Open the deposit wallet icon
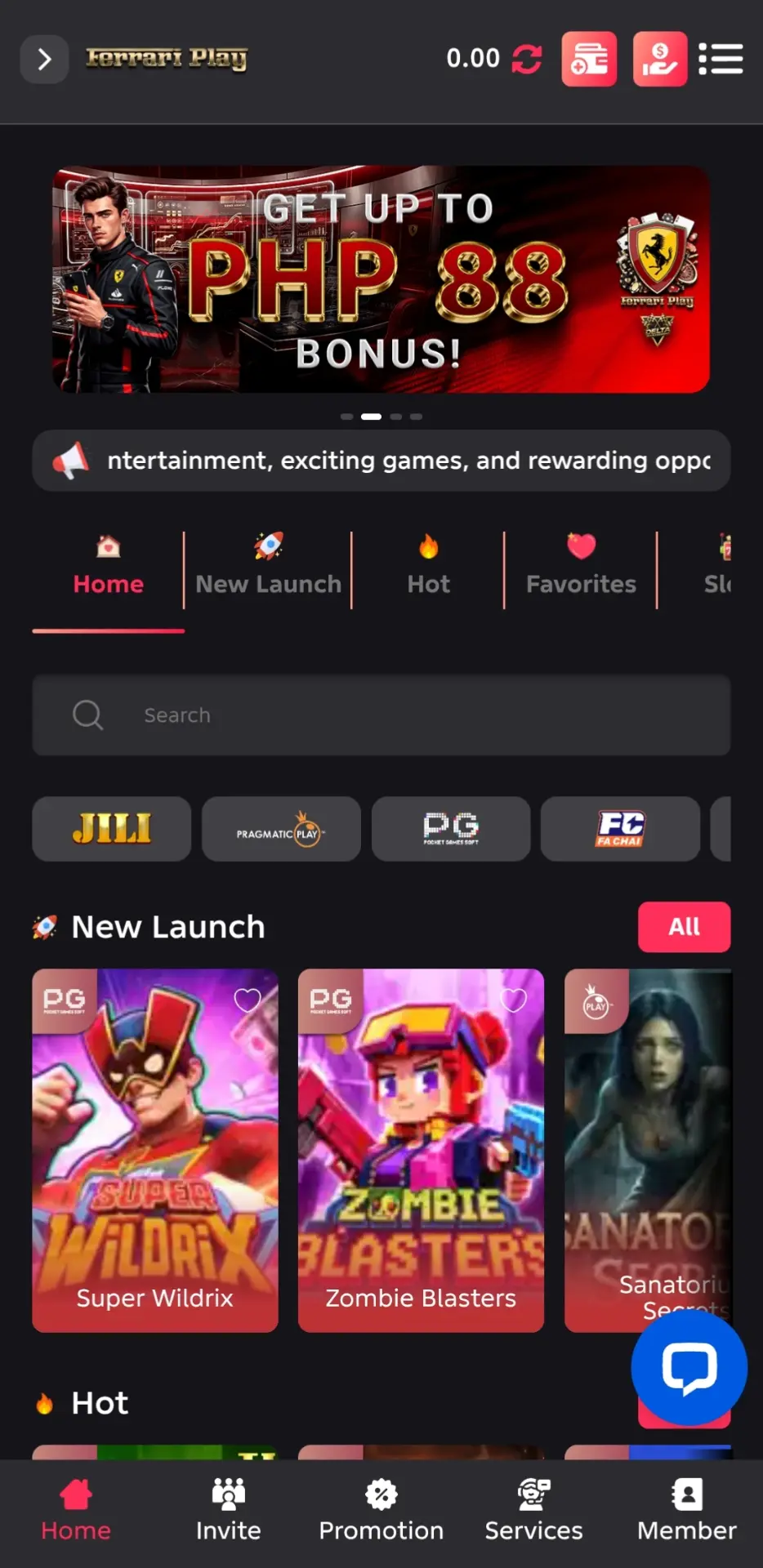 [x=589, y=59]
